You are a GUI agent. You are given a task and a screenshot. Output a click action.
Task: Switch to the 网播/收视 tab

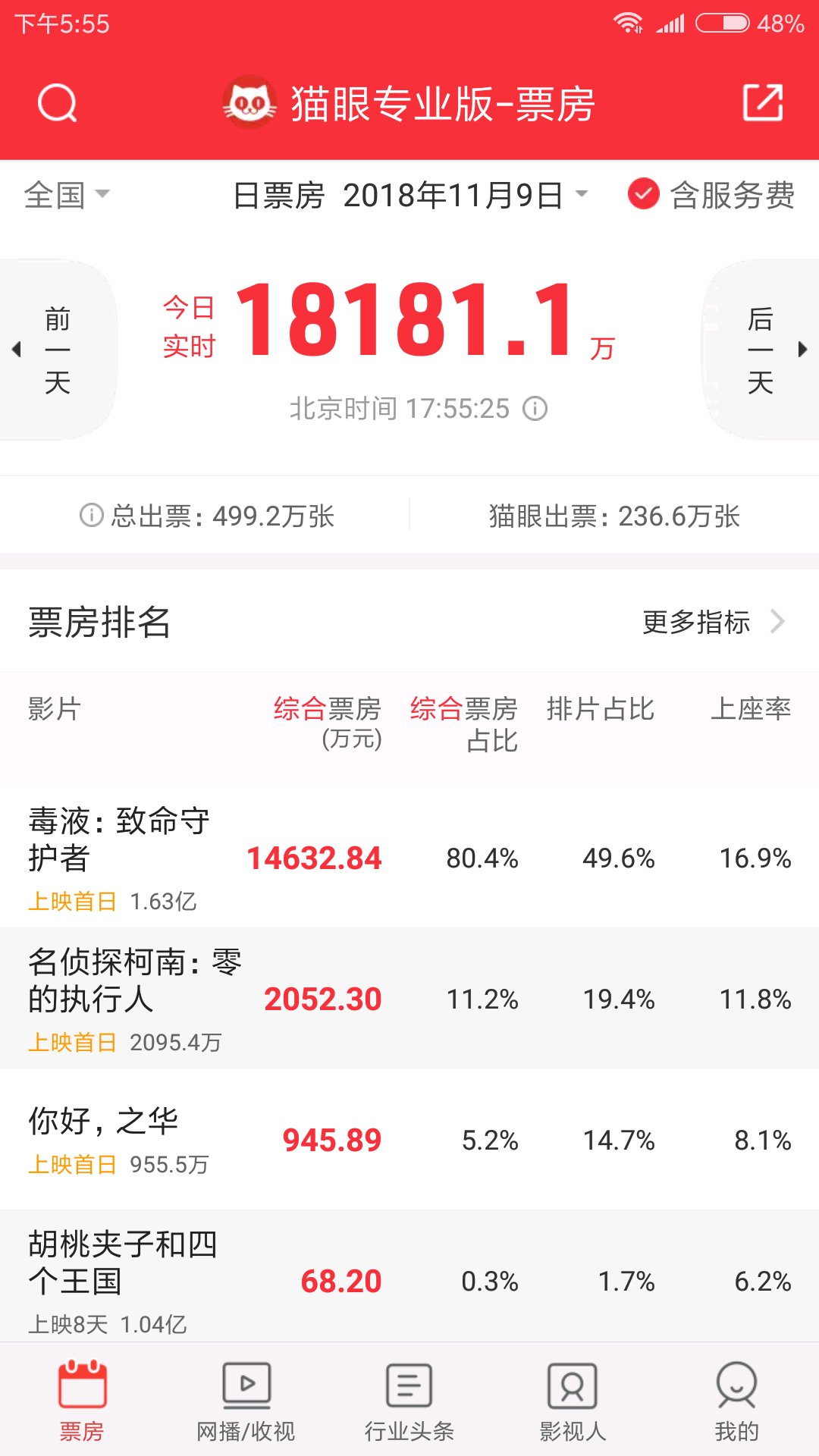246,1400
